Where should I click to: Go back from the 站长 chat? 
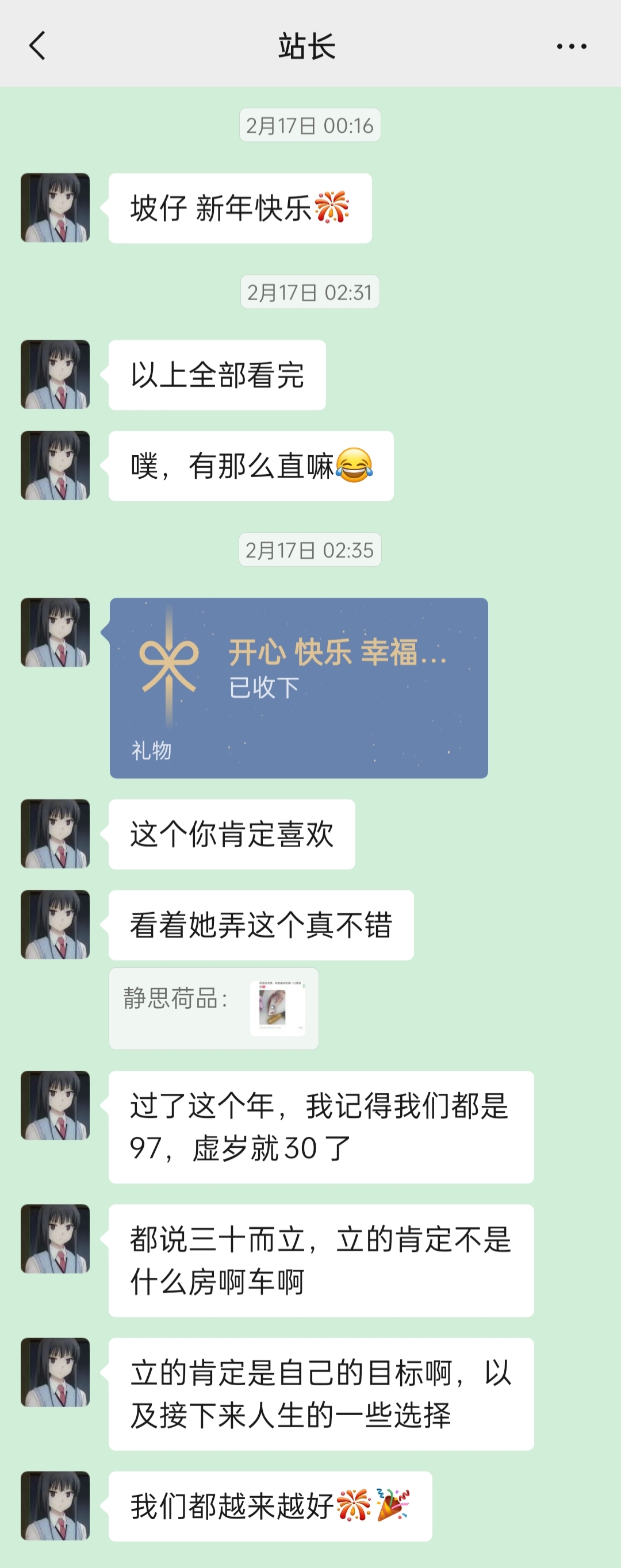point(38,45)
